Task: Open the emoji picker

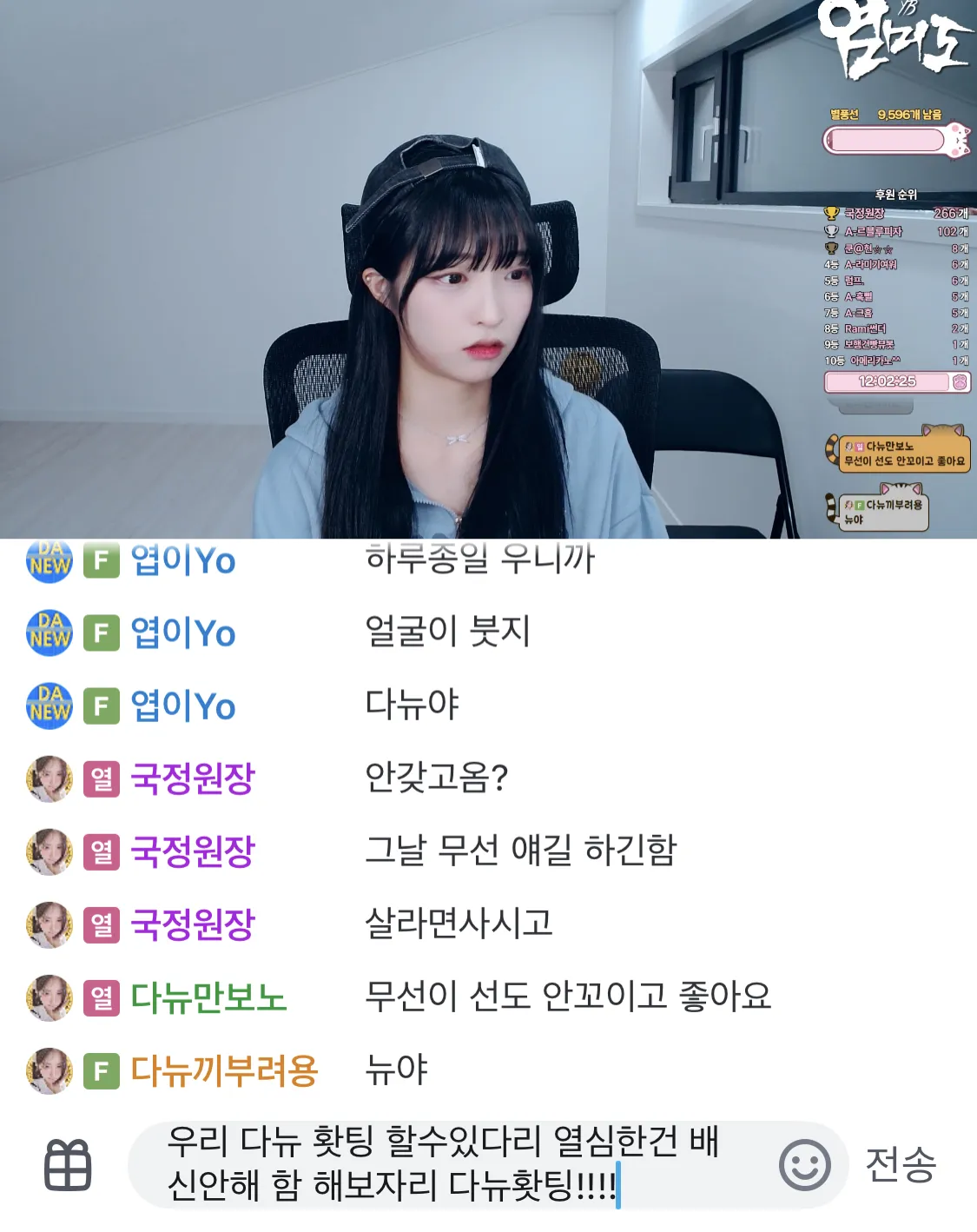Action: (x=804, y=1165)
